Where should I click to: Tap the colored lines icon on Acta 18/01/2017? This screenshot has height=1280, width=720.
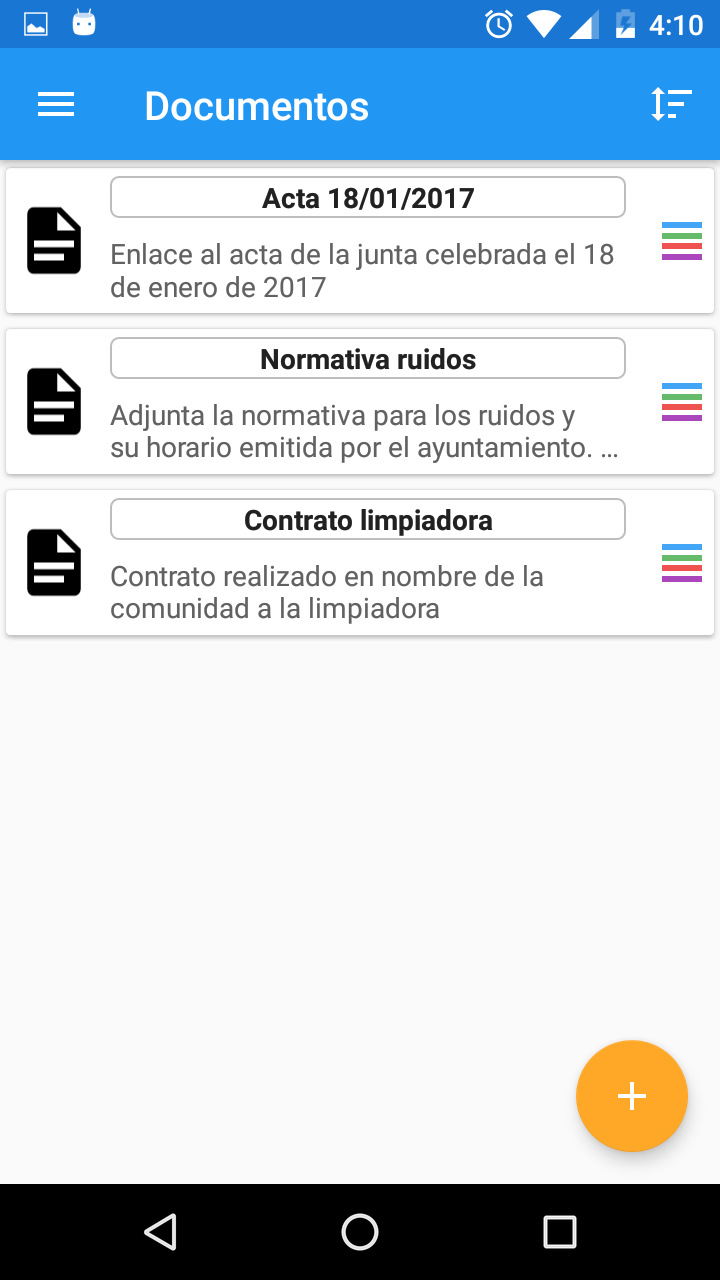pyautogui.click(x=681, y=241)
